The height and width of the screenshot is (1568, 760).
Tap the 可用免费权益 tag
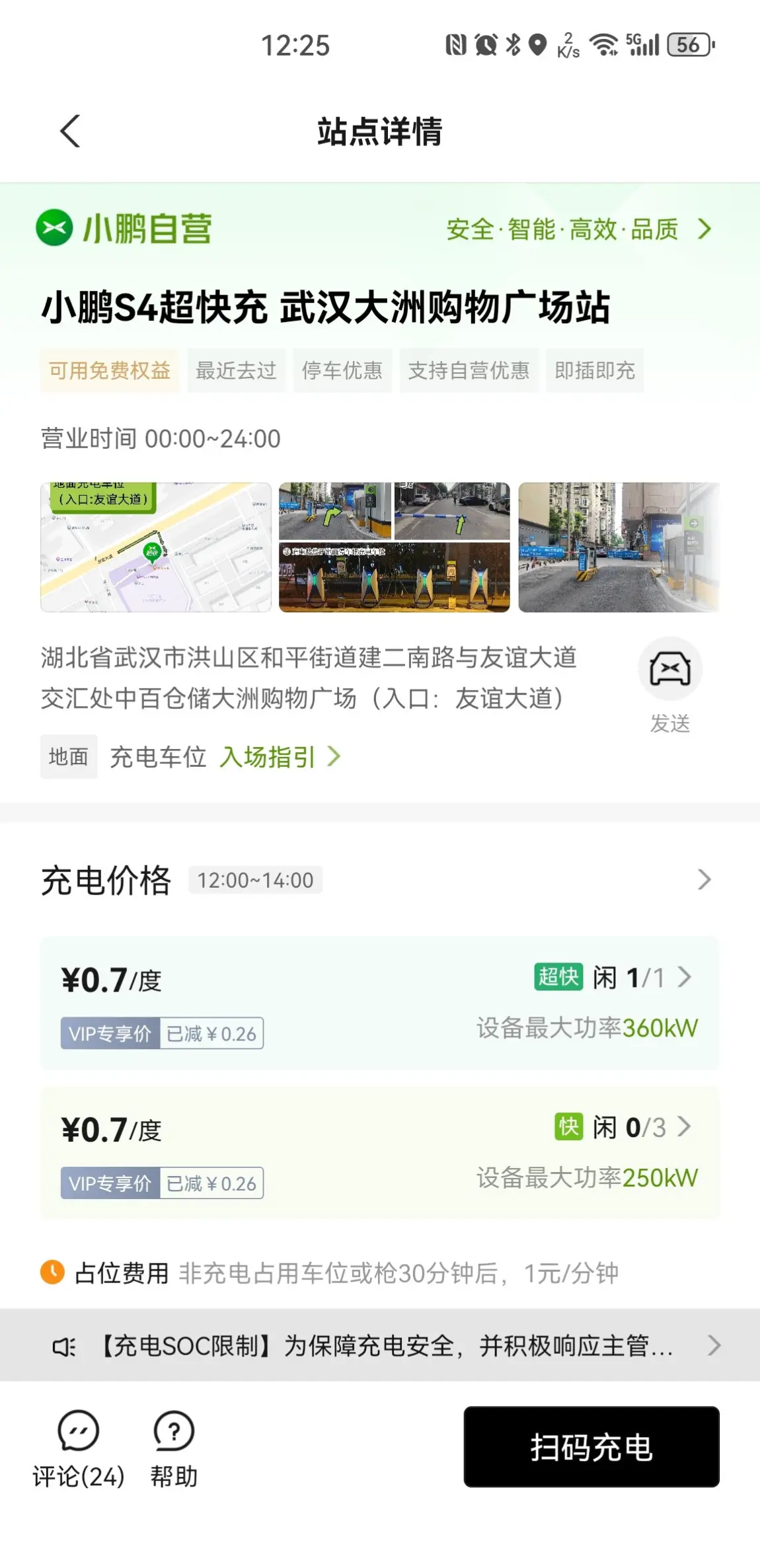(x=110, y=370)
